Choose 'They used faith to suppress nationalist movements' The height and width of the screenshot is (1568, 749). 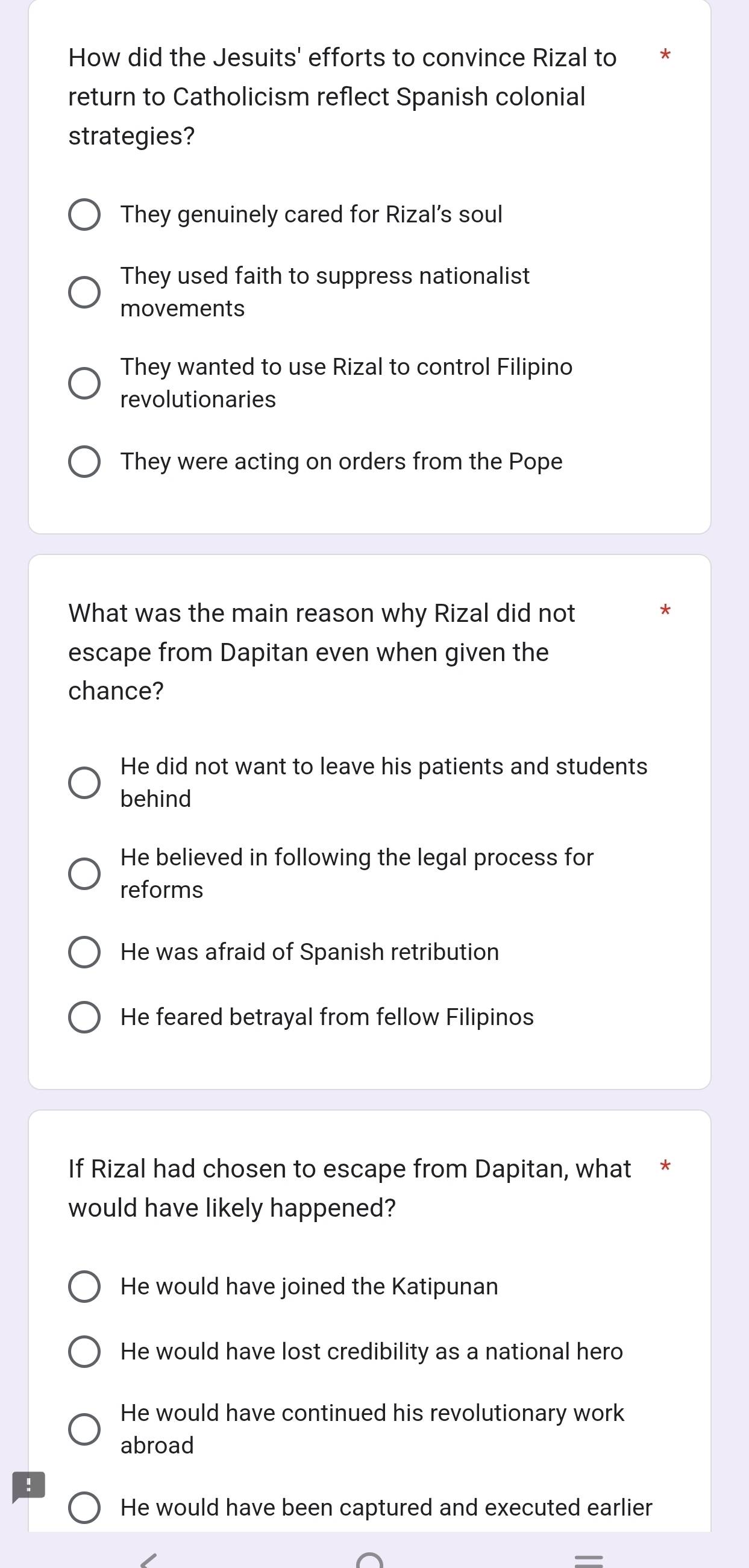pyautogui.click(x=84, y=292)
